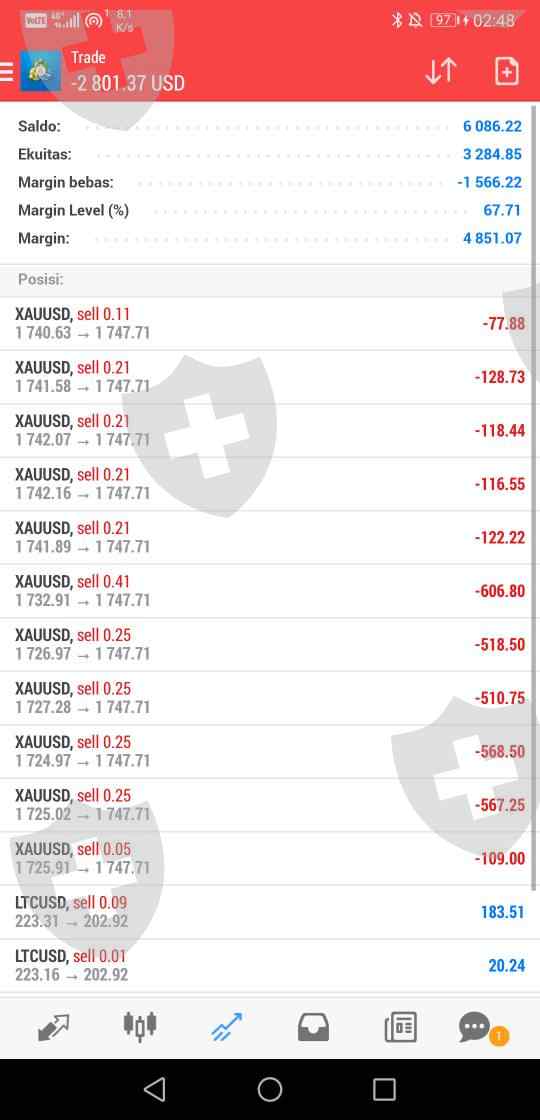Open the News tab

click(x=400, y=1028)
